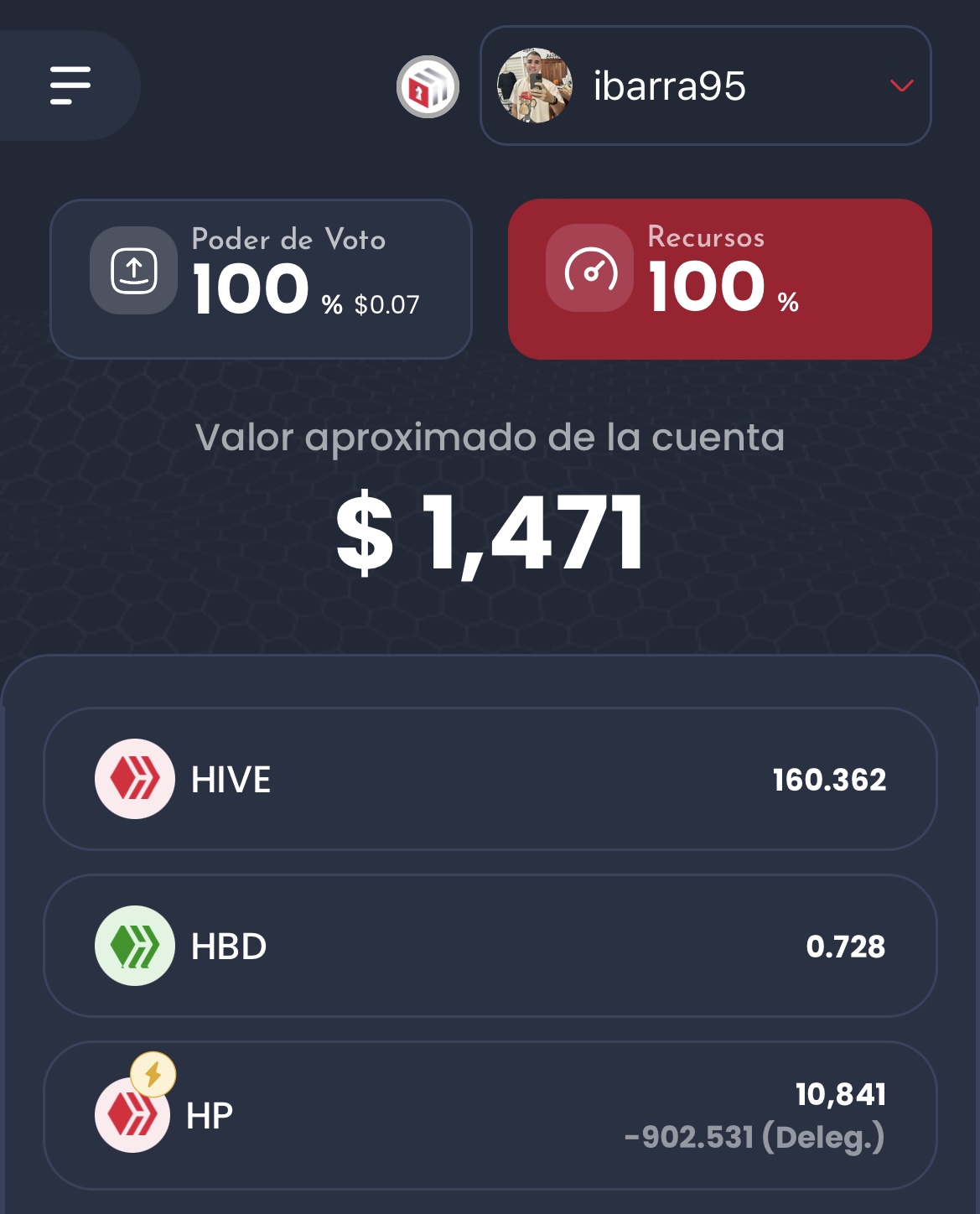
Task: Toggle the Poder de Voto panel
Action: [262, 278]
